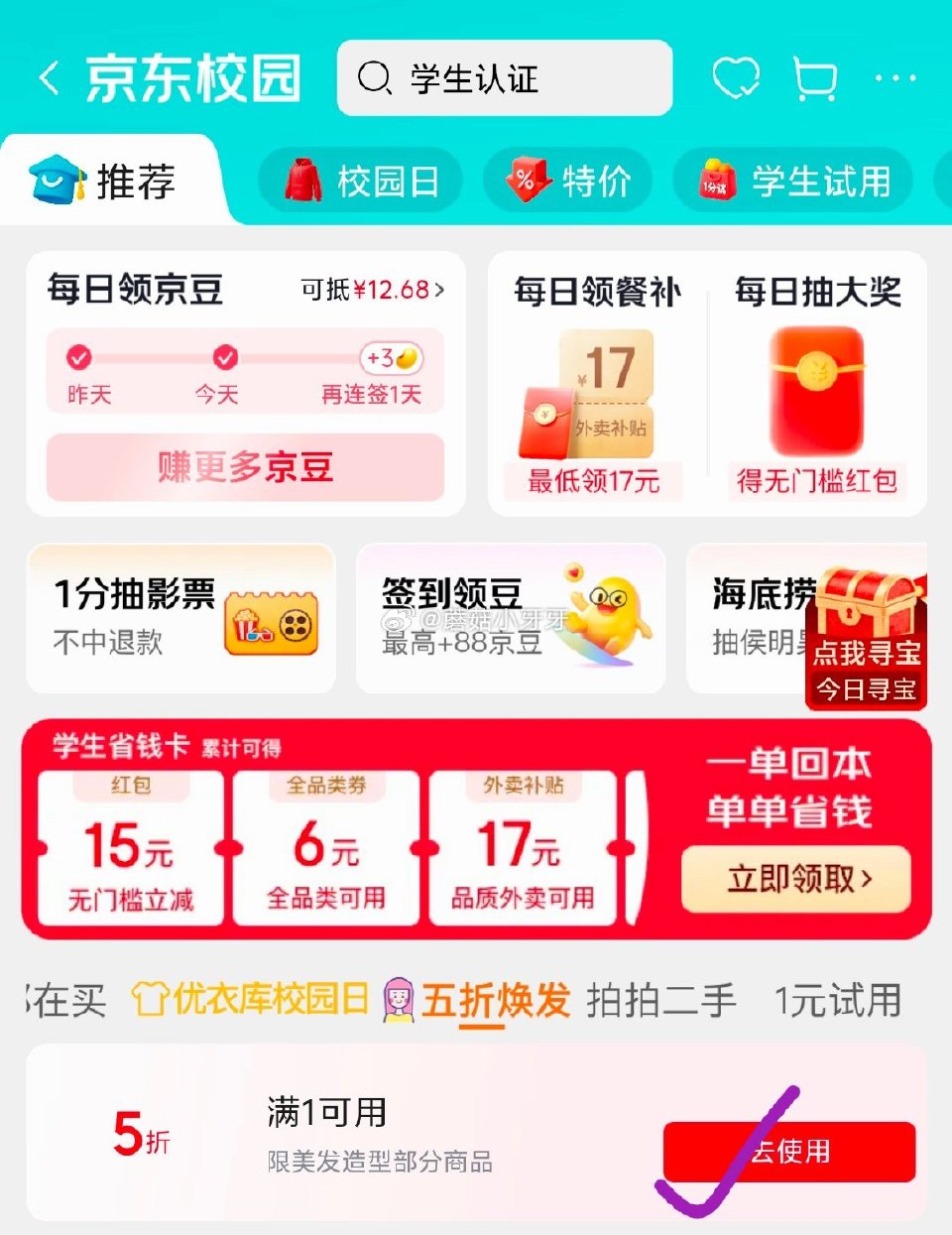Click the 去使用 button on the coupon
The height and width of the screenshot is (1235, 952).
click(x=788, y=1153)
